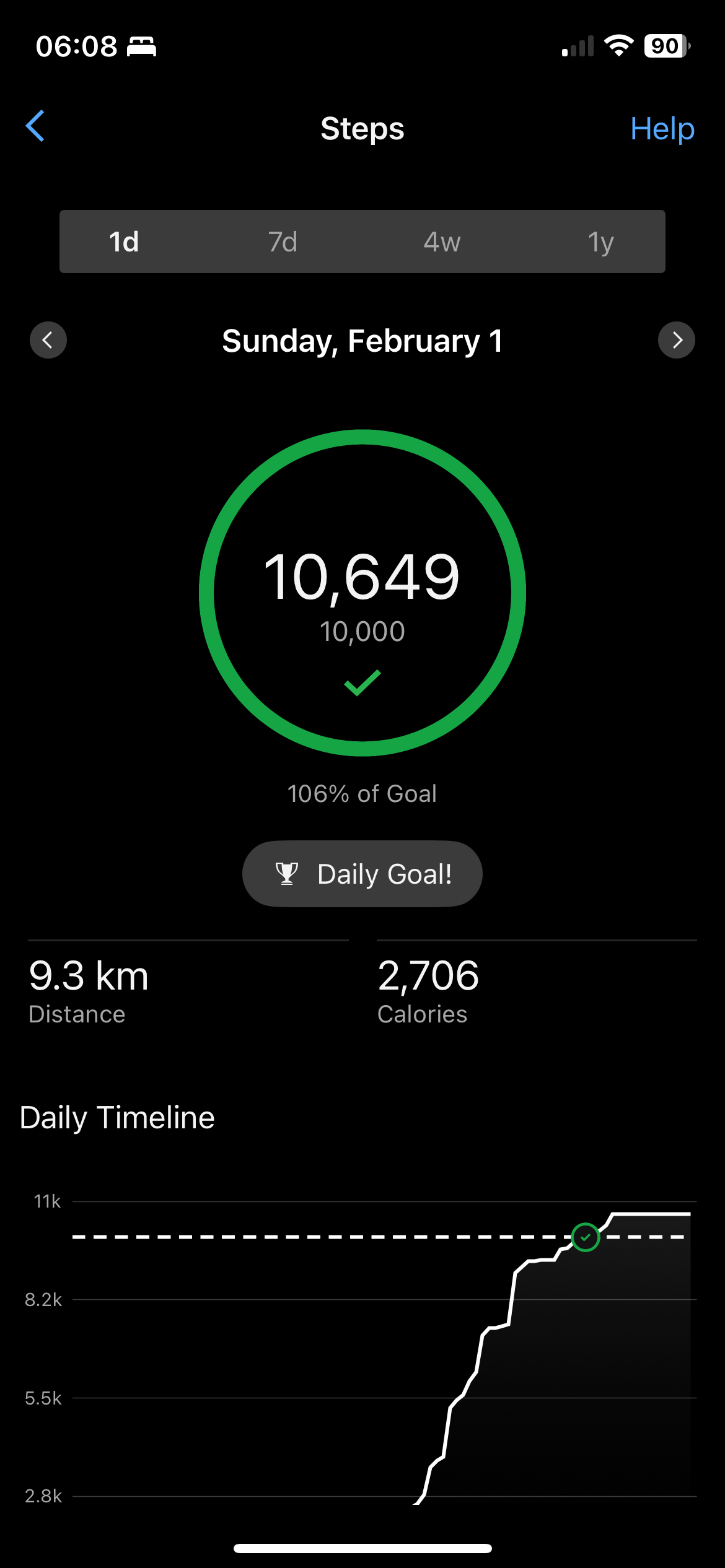This screenshot has height=1568, width=725.
Task: Tap the Daily Goal! trophy badge
Action: point(362,874)
